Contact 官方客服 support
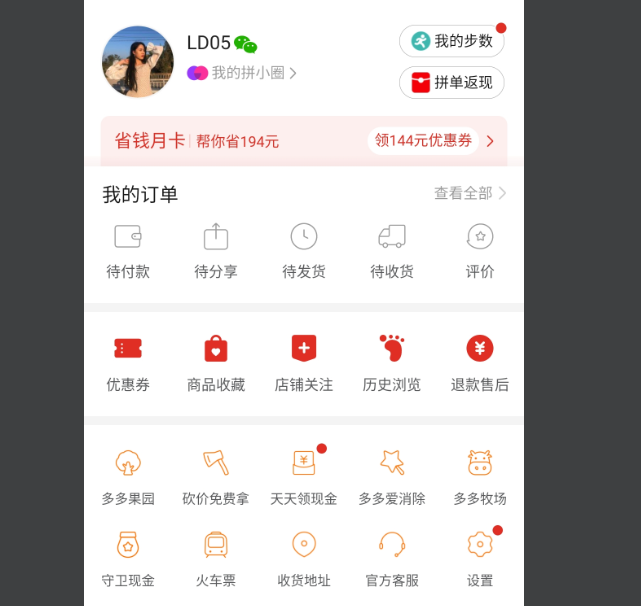Viewport: 641px width, 606px height. 392,557
